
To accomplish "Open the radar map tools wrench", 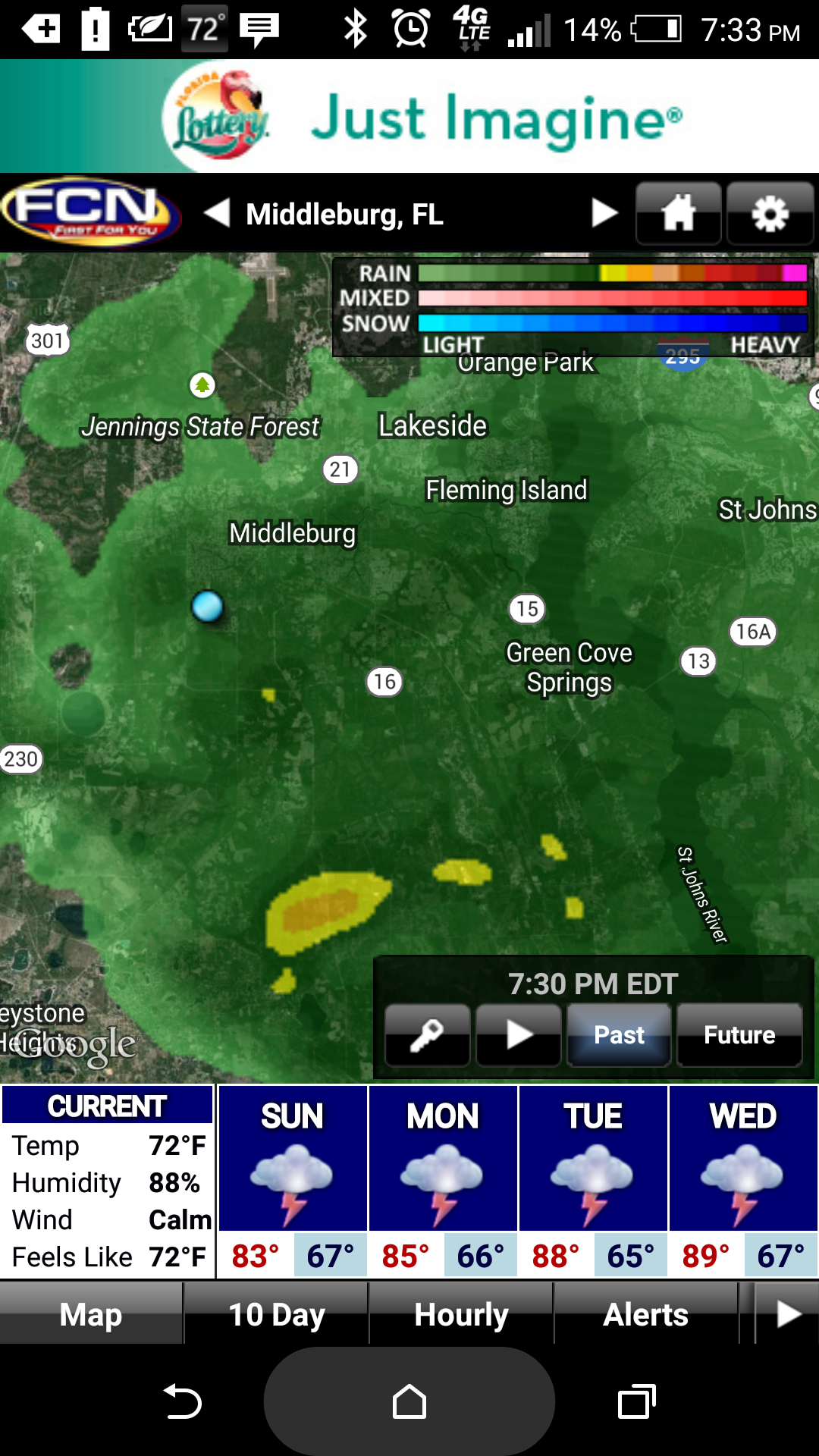I will pyautogui.click(x=427, y=1034).
